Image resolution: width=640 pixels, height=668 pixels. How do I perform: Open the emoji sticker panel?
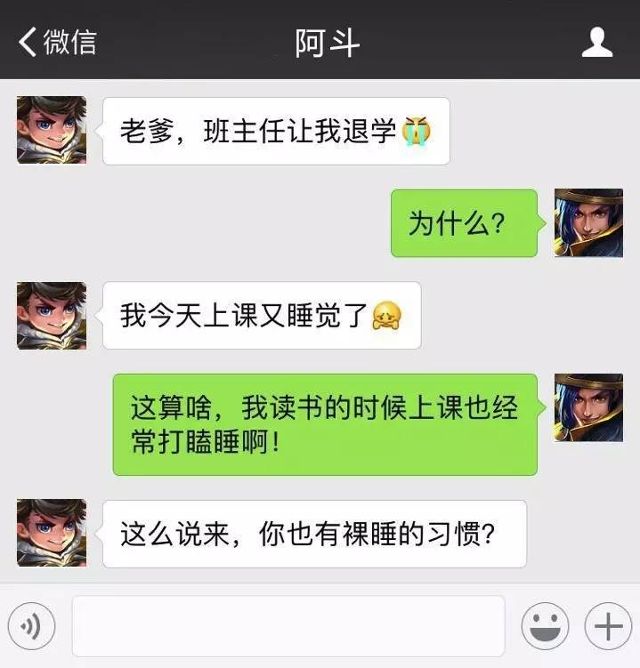click(545, 627)
